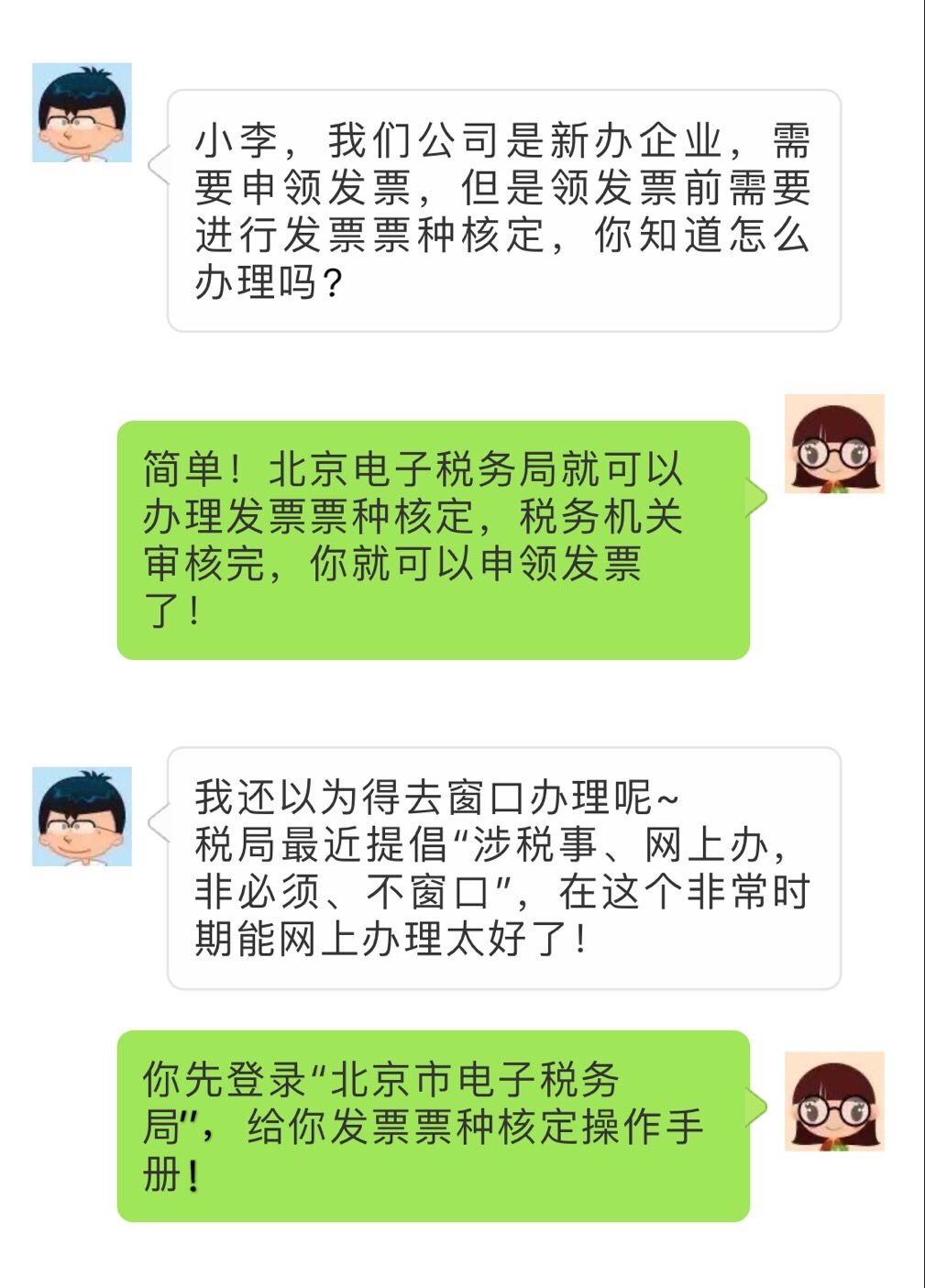Click the boy's avatar beside the 窗口办理 message
The height and width of the screenshot is (1288, 925).
(83, 816)
